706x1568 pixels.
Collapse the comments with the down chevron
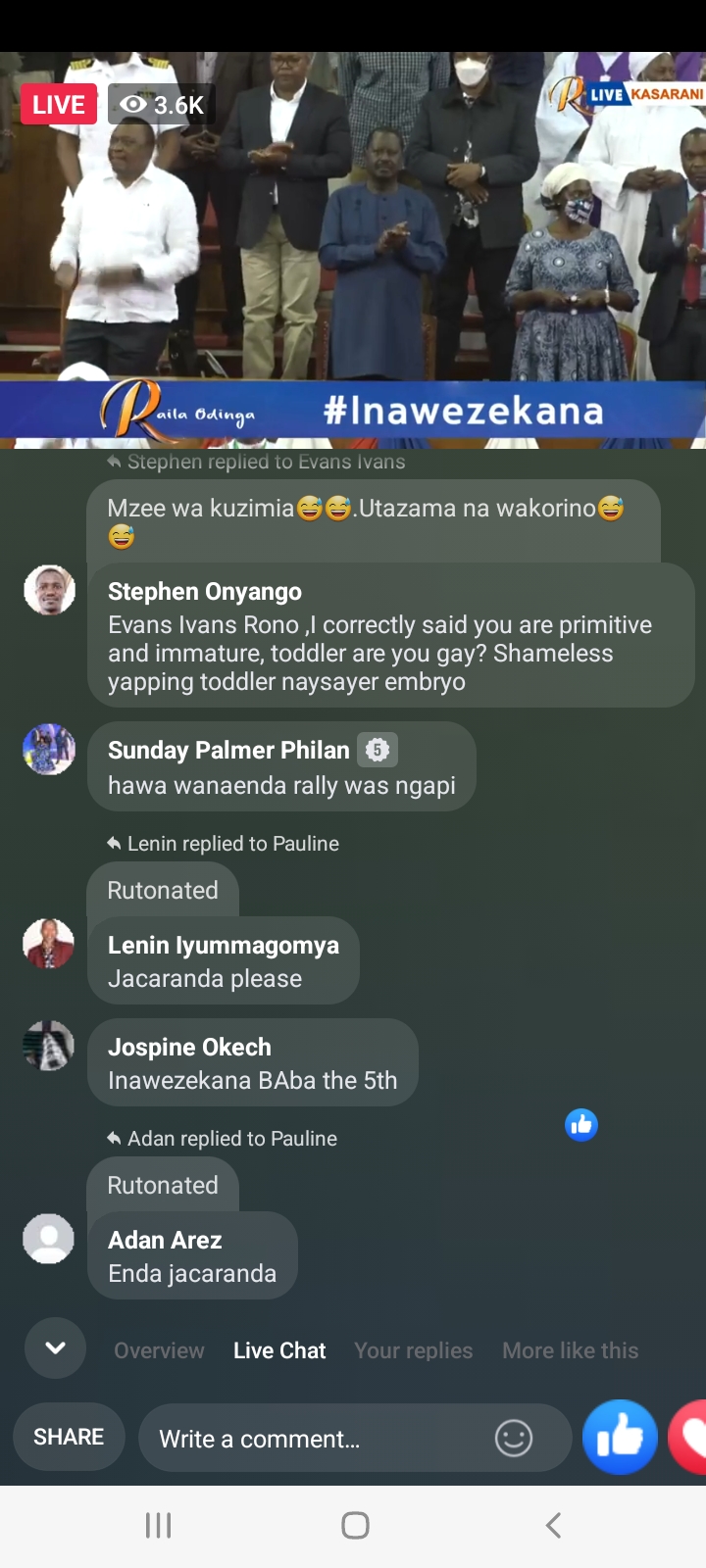point(56,1348)
